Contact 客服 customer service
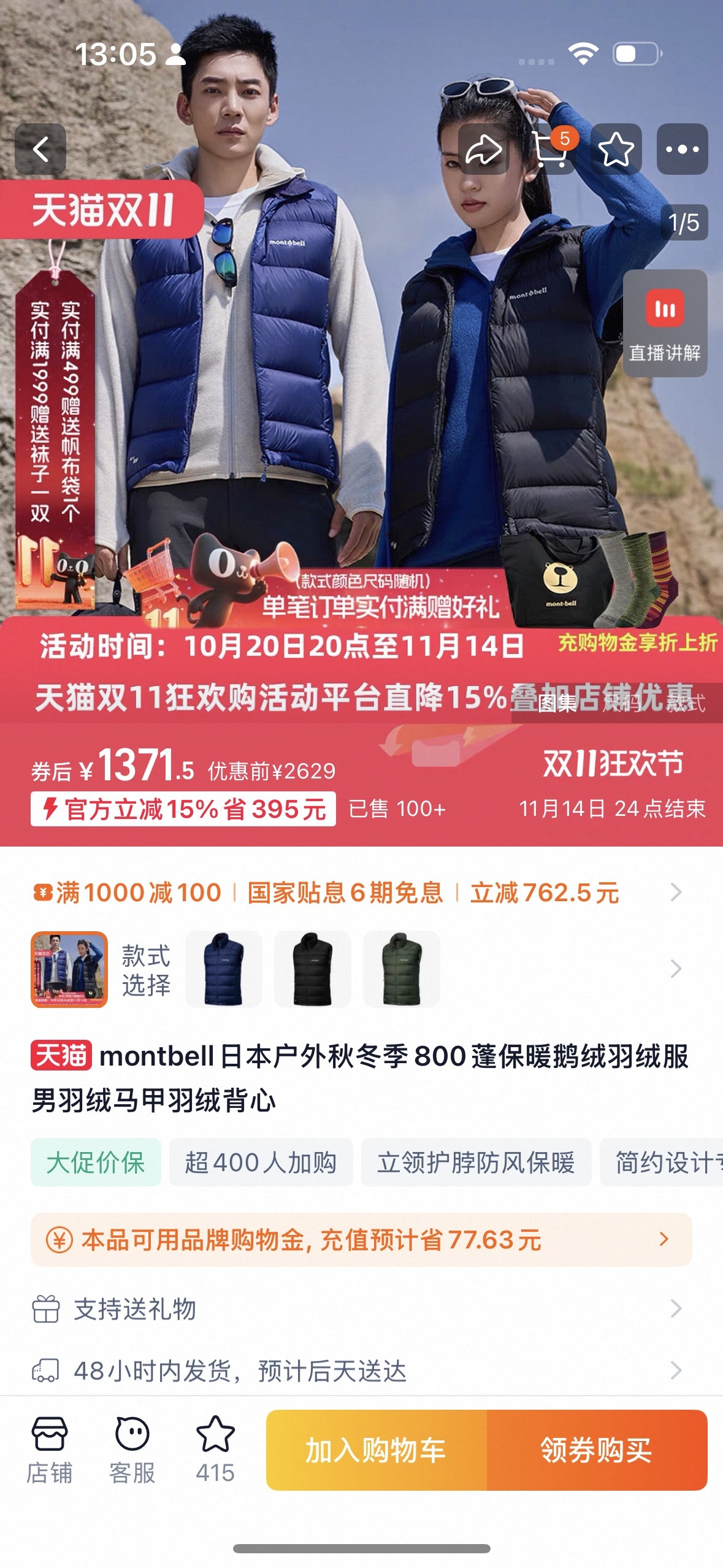The width and height of the screenshot is (723, 1568). click(132, 1450)
